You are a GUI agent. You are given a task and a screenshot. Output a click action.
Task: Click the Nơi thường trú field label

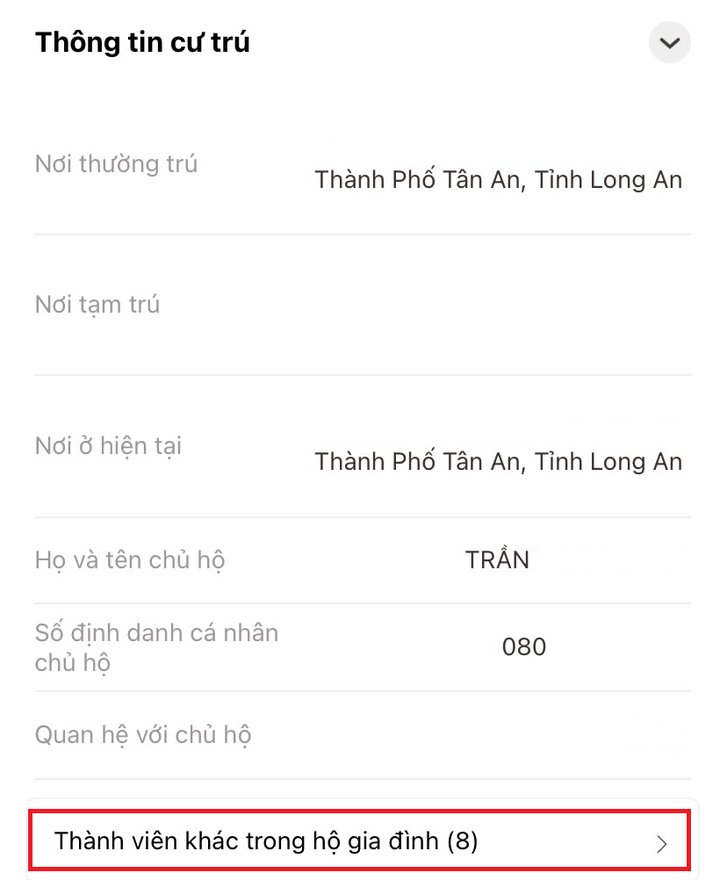[116, 163]
